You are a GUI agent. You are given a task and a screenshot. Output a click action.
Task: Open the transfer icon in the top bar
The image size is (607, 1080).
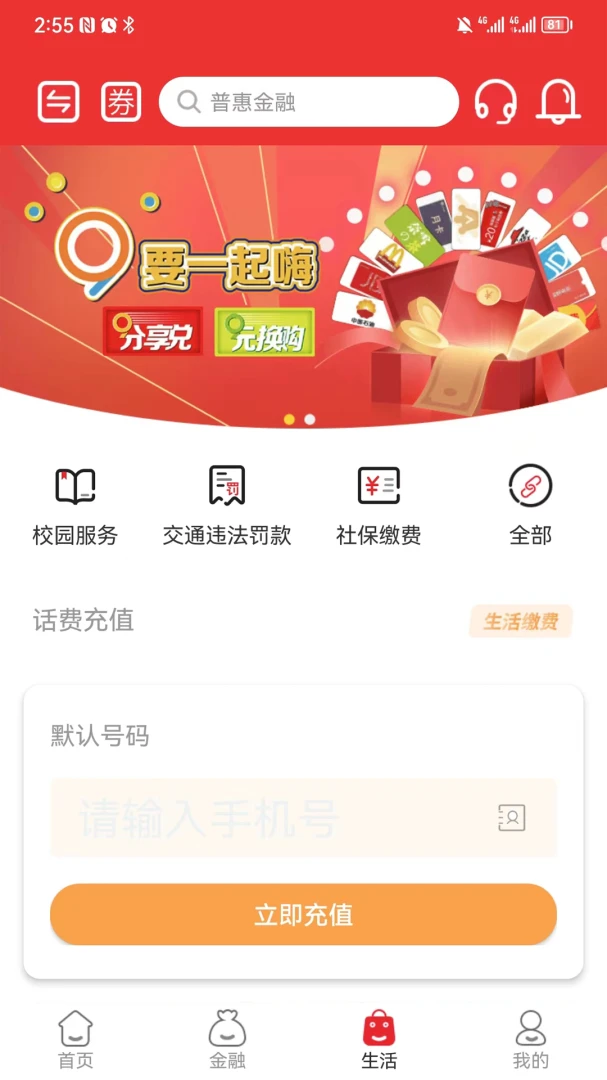point(58,102)
